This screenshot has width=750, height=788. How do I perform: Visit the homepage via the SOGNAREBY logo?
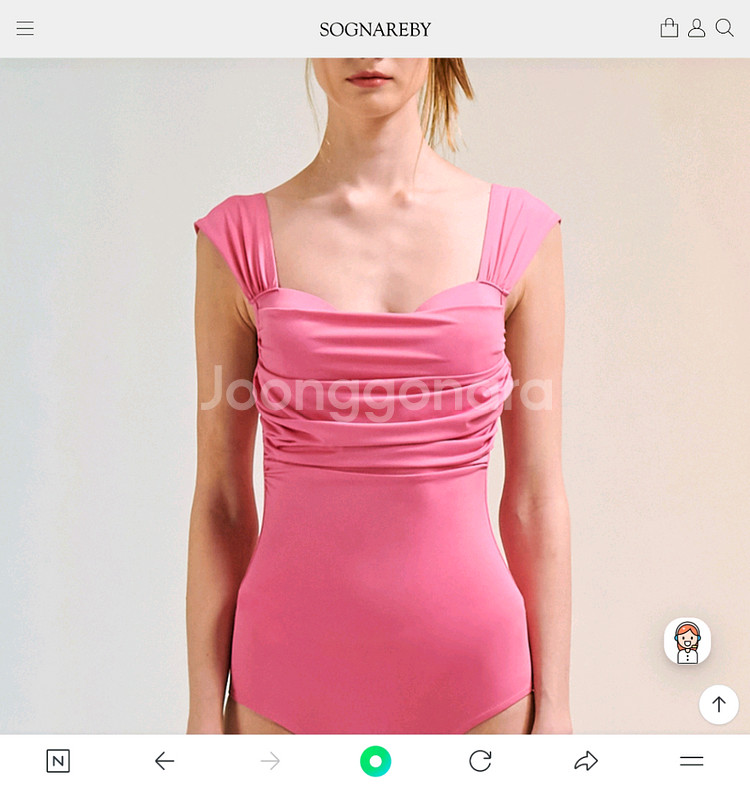(x=375, y=29)
